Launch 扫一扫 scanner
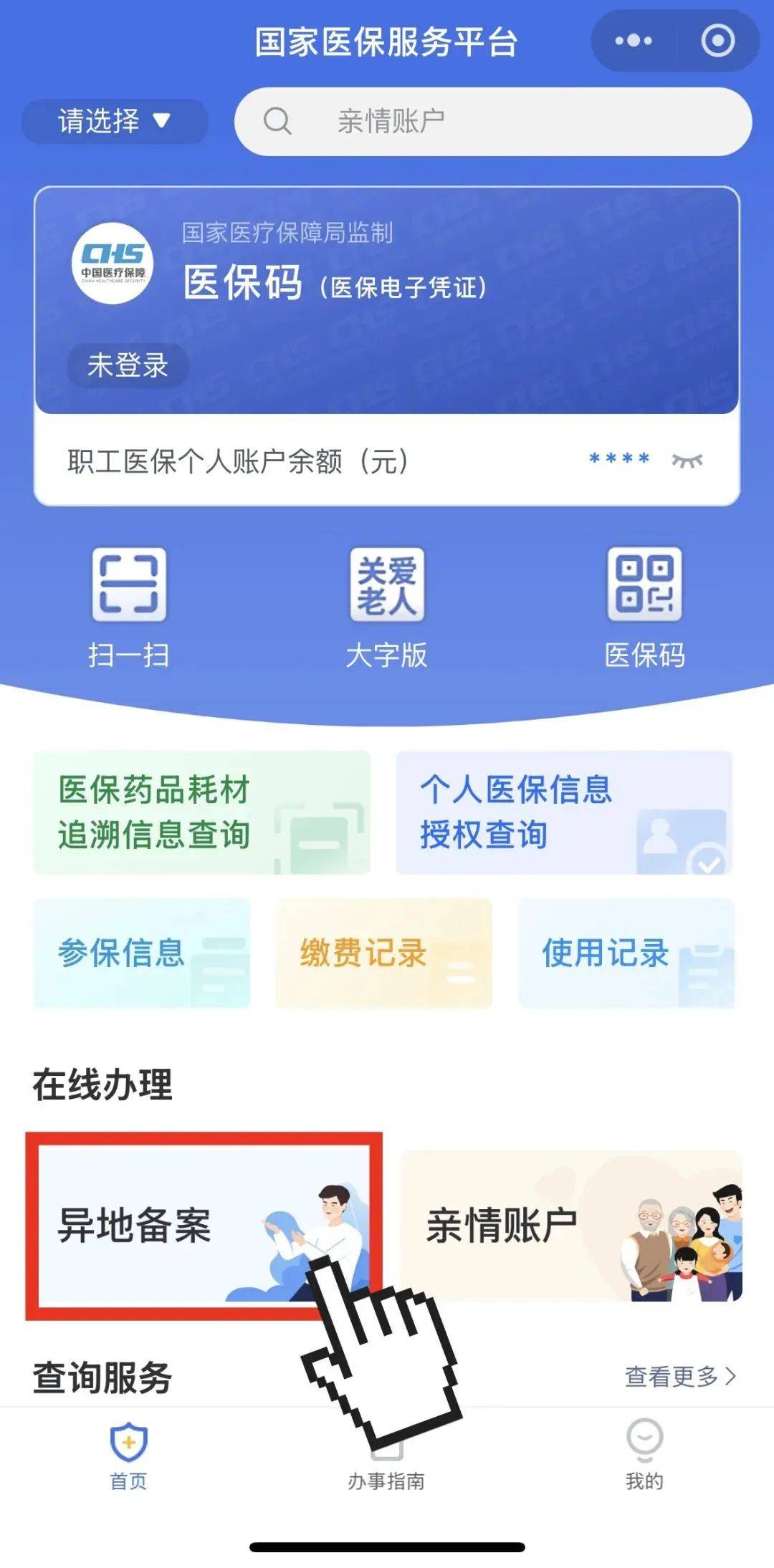The width and height of the screenshot is (774, 1568). click(x=129, y=605)
